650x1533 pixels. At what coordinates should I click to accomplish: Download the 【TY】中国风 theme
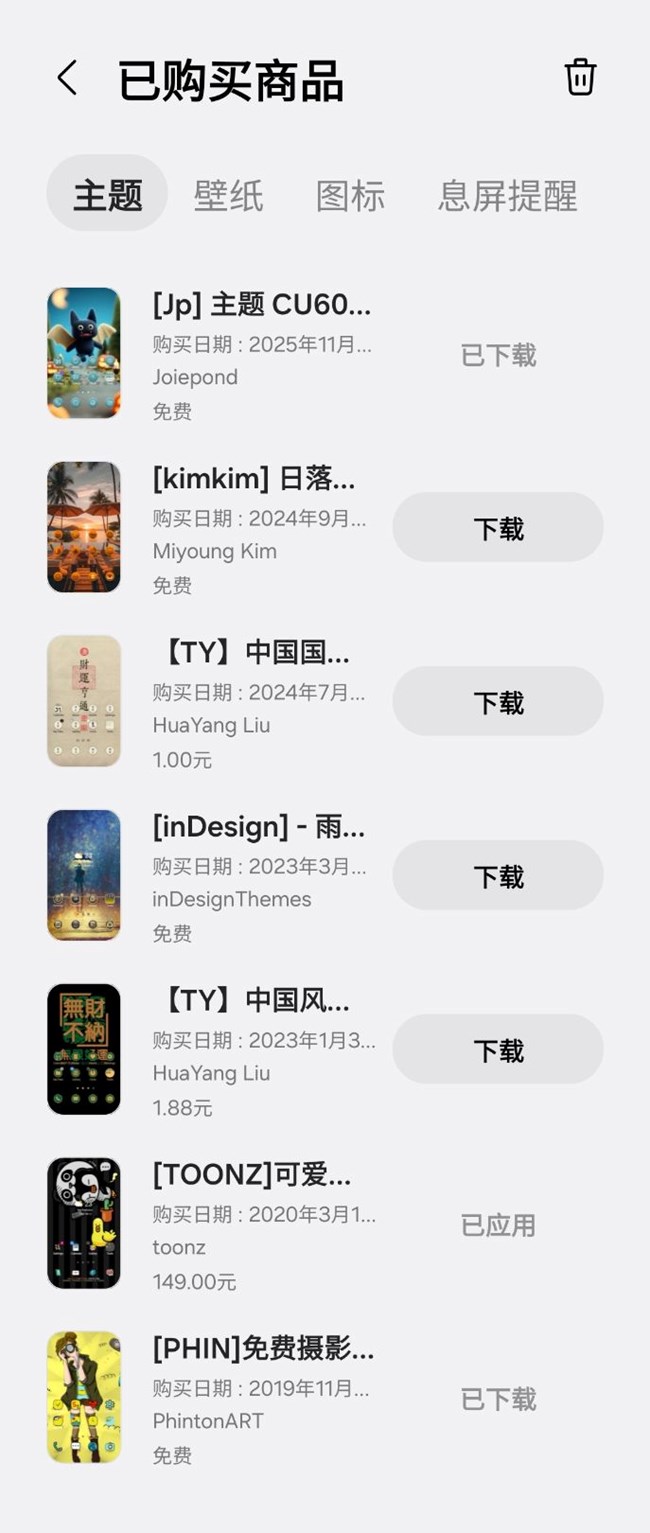pyautogui.click(x=497, y=1050)
